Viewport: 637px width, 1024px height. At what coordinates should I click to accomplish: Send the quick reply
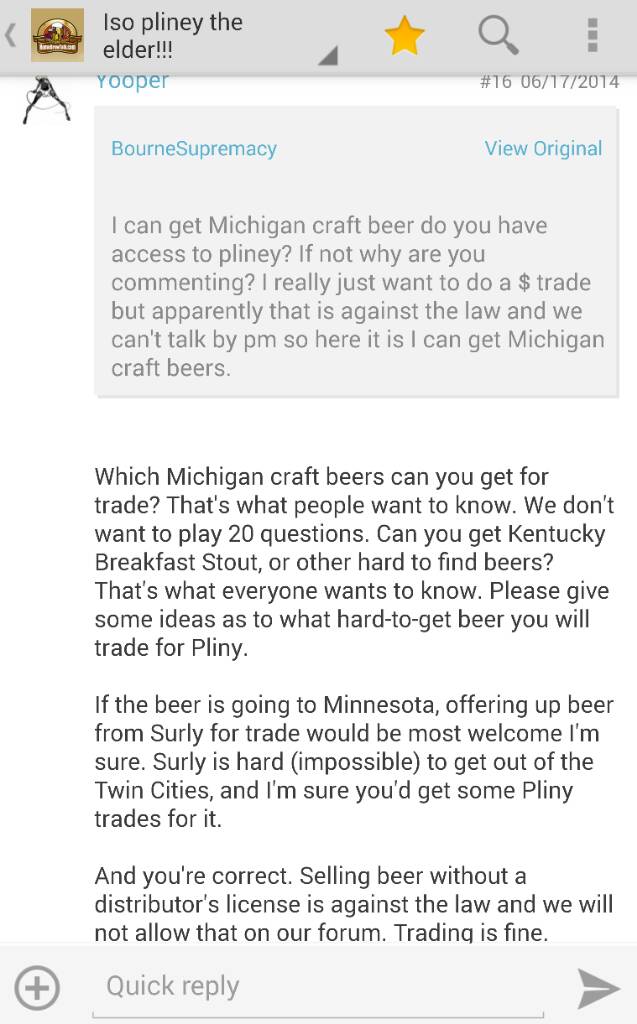598,988
